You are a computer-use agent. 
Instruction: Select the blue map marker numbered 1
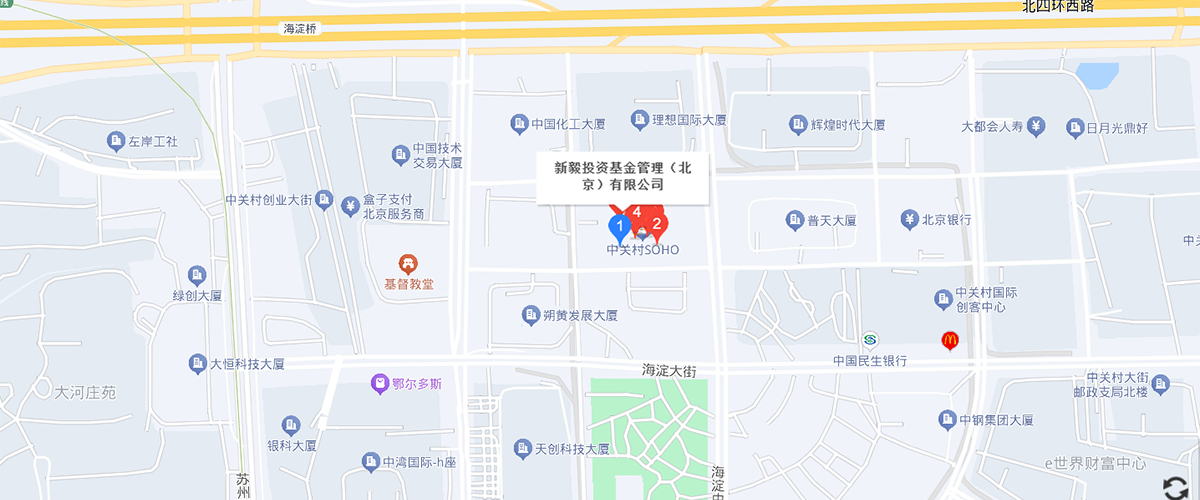coord(619,227)
